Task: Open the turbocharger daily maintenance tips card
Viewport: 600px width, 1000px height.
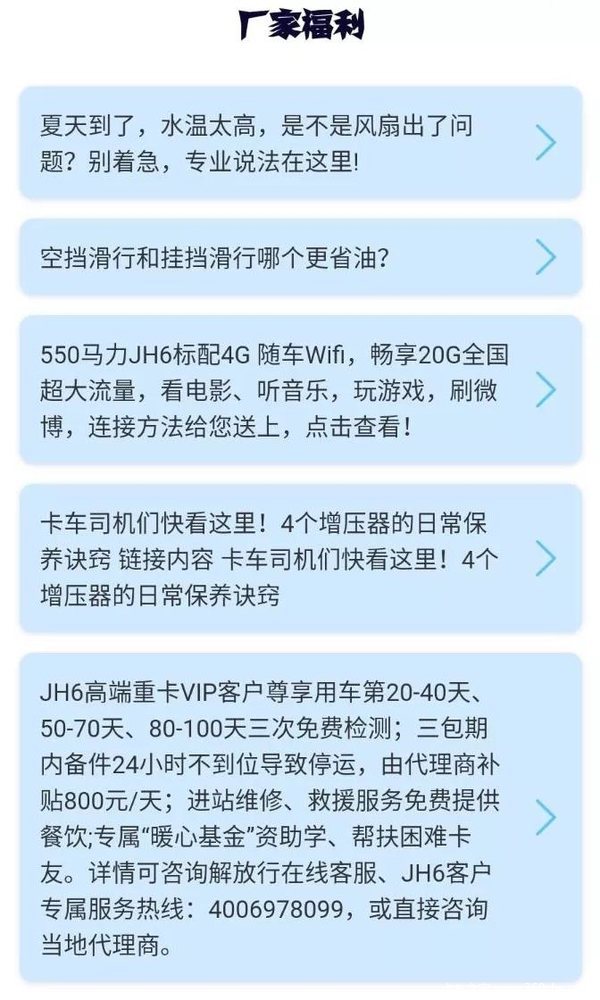Action: pyautogui.click(x=300, y=558)
